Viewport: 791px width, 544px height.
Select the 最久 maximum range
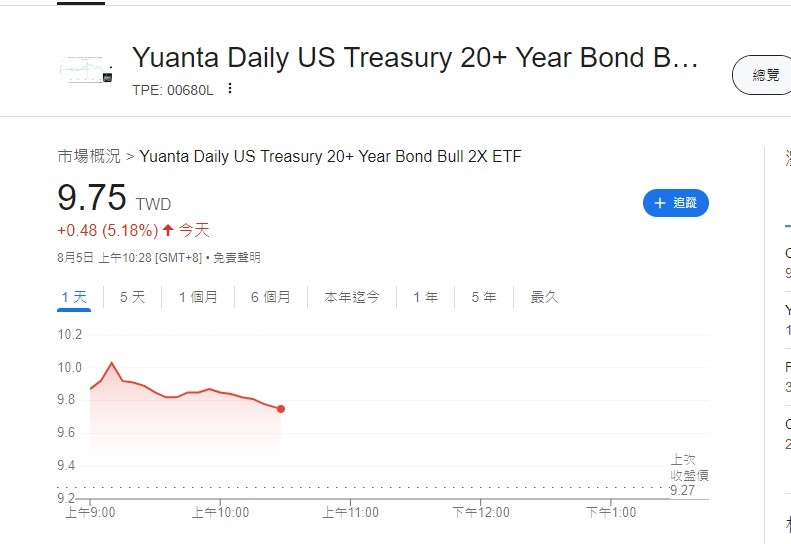(544, 297)
